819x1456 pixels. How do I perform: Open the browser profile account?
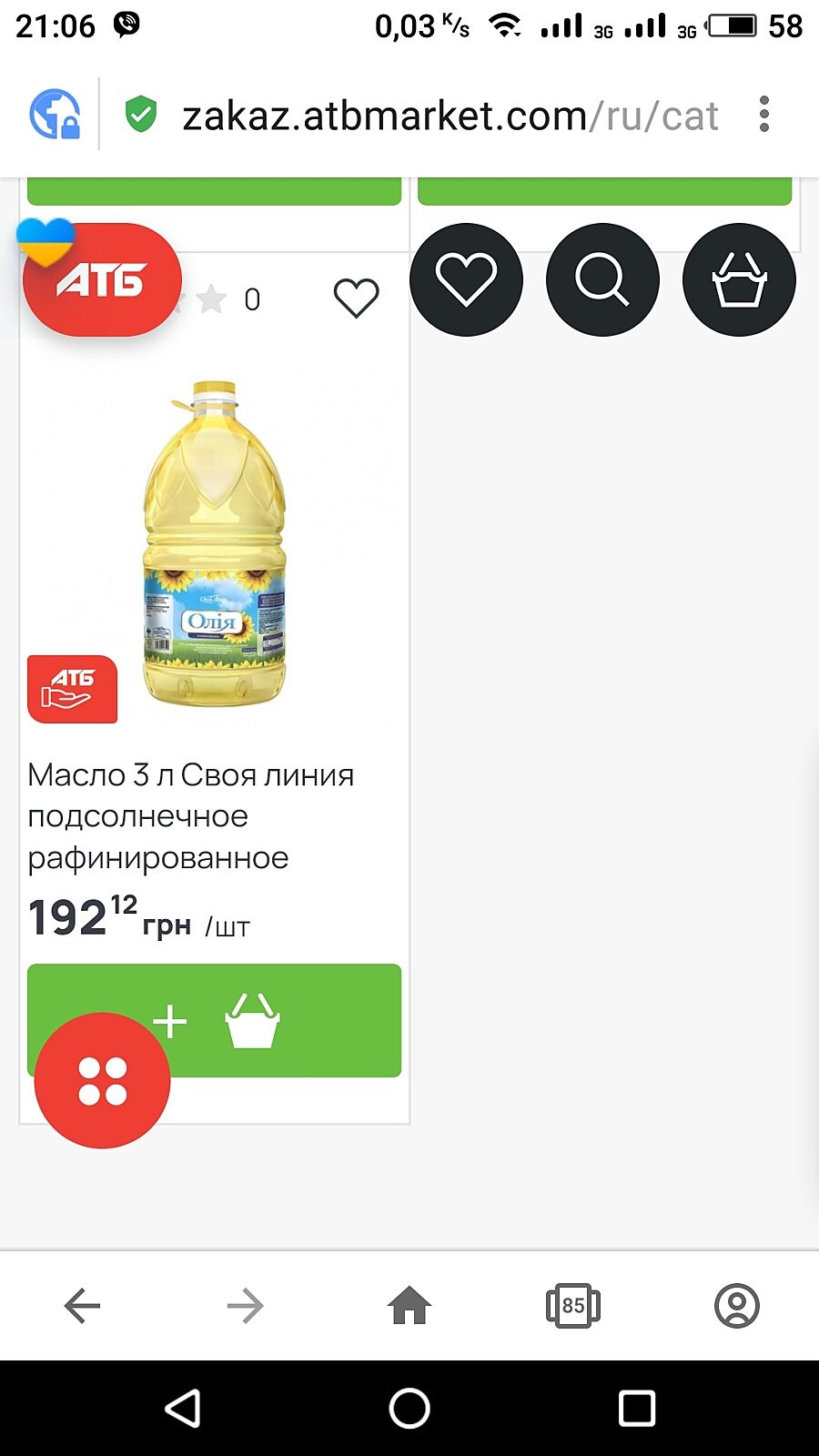(x=736, y=1306)
